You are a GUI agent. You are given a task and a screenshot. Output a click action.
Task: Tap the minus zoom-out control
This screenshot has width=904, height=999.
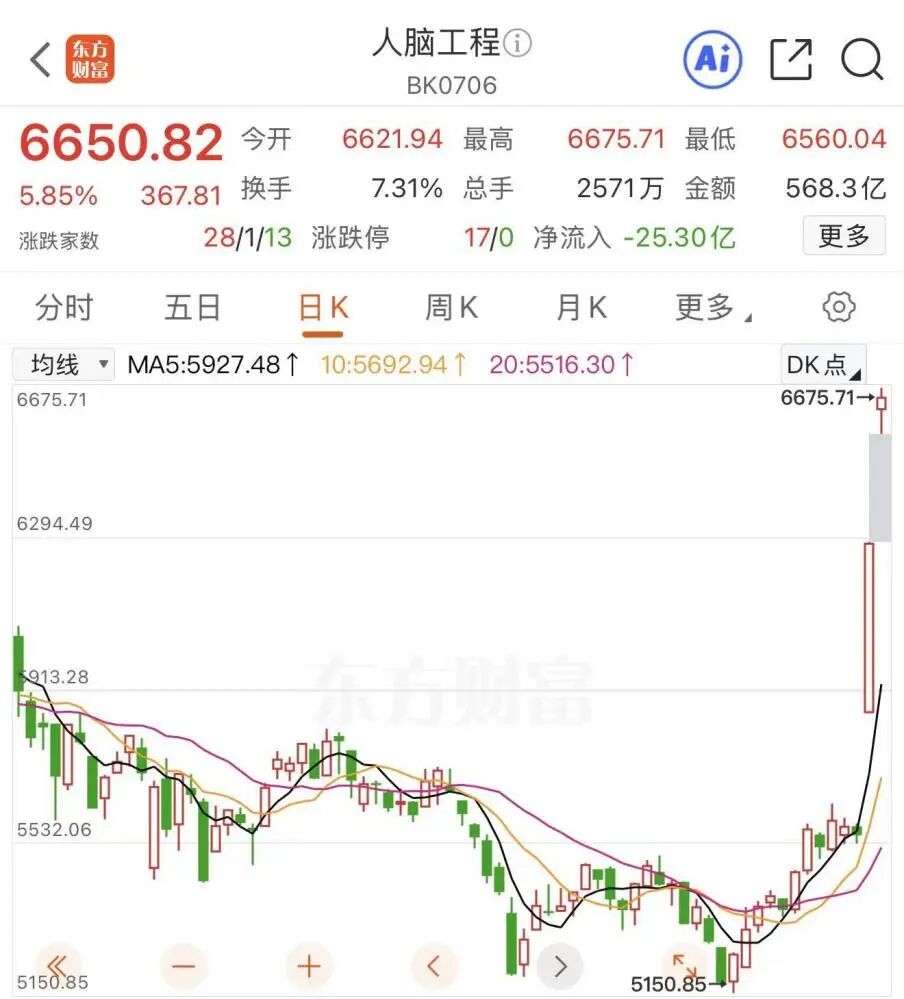(183, 966)
